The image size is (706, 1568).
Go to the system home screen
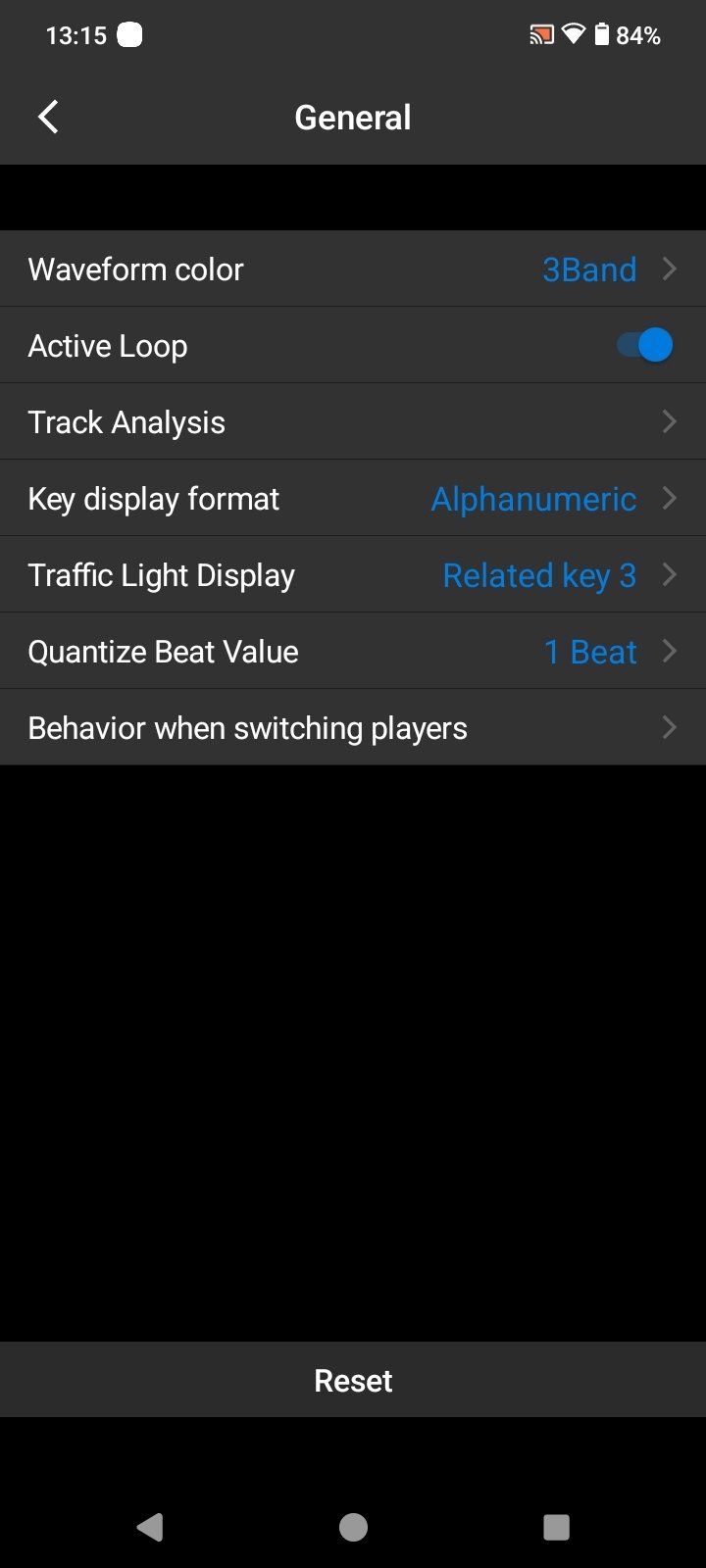353,1527
